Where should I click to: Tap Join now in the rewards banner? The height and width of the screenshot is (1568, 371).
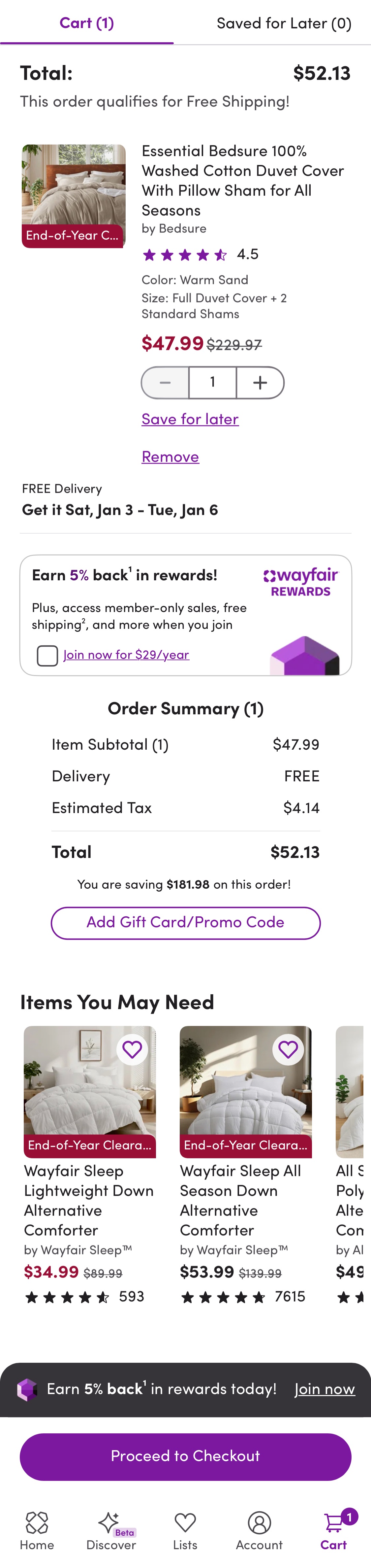[324, 1389]
